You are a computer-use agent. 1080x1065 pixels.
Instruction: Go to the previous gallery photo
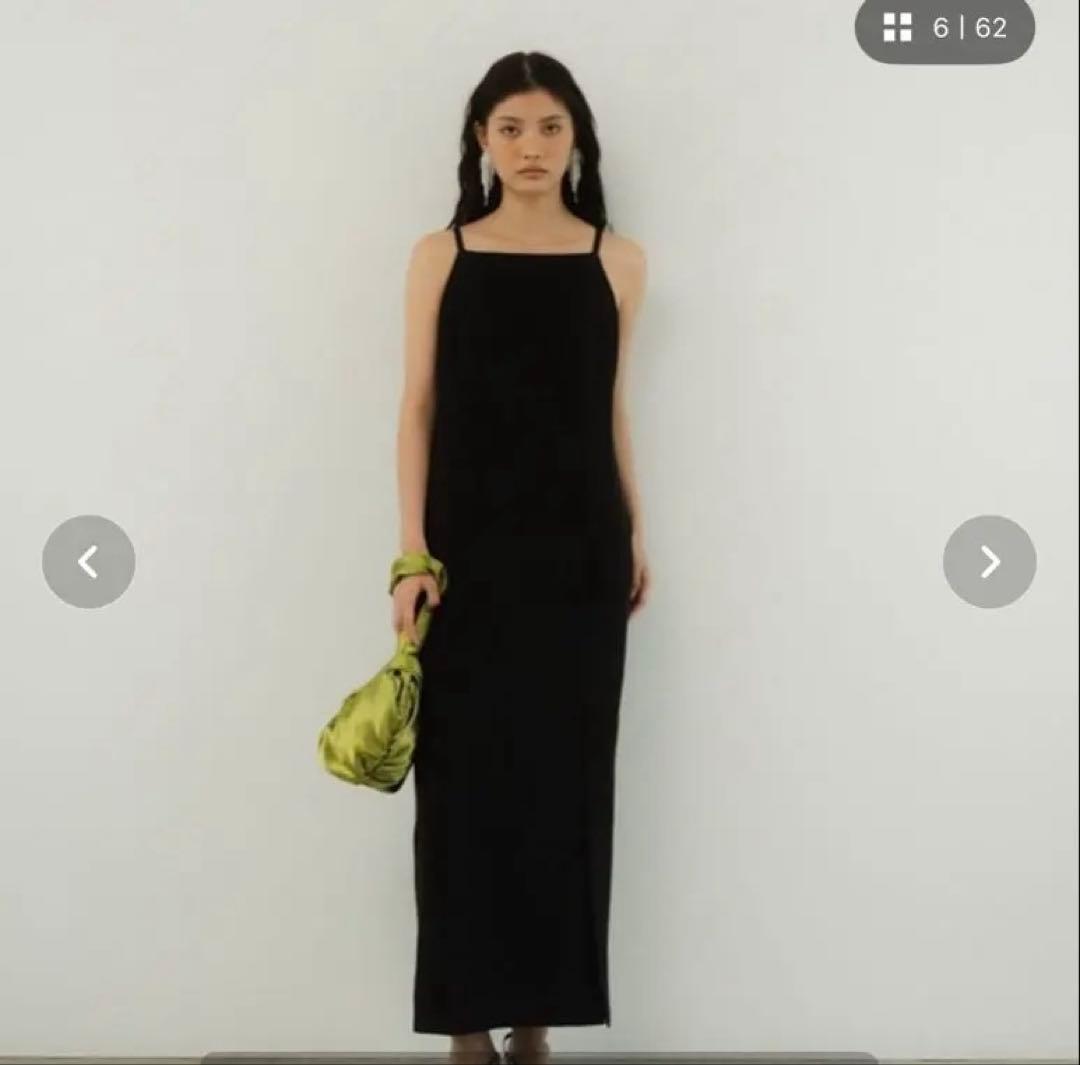coord(88,562)
